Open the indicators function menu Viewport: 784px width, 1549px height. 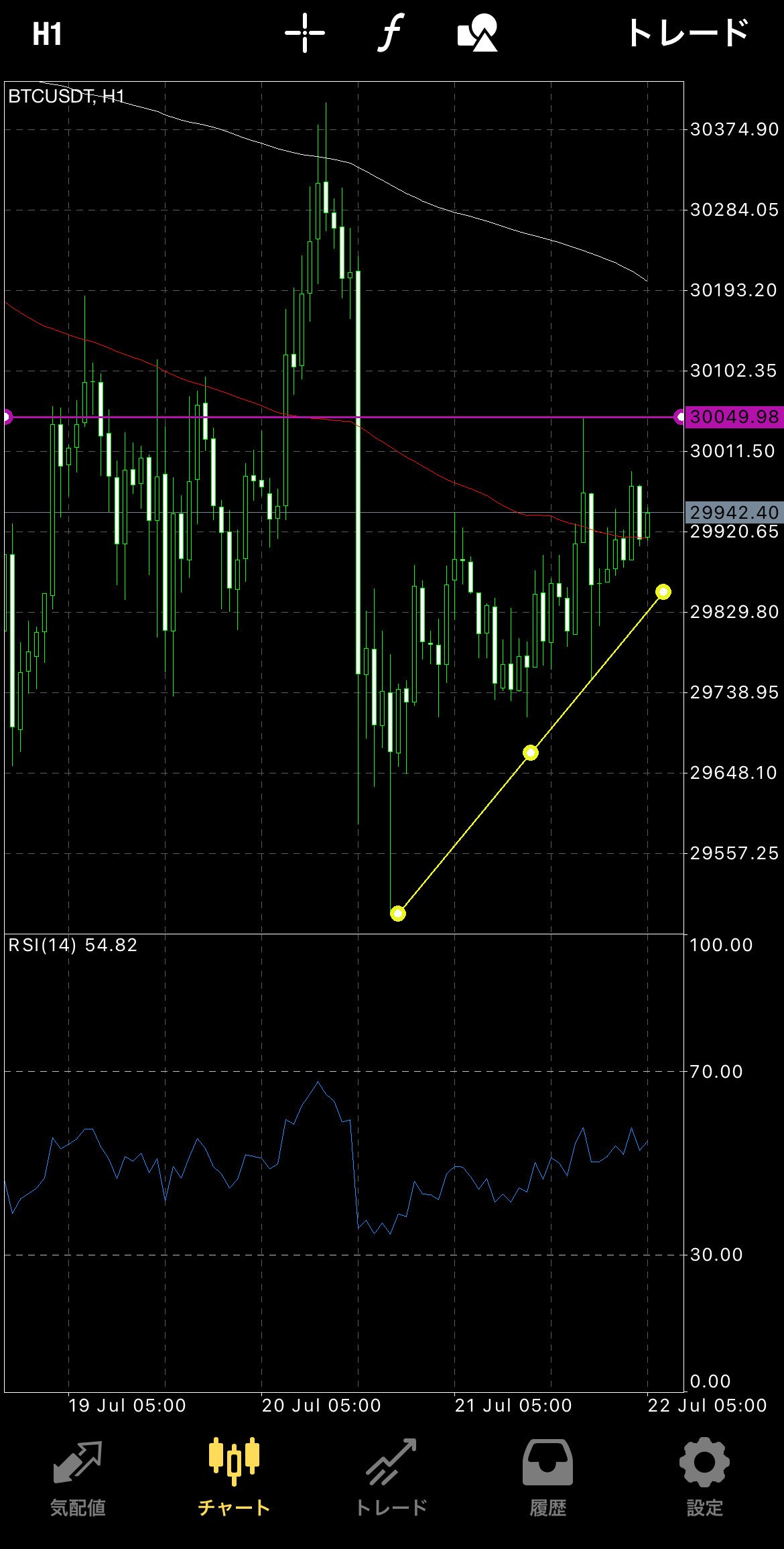[391, 33]
